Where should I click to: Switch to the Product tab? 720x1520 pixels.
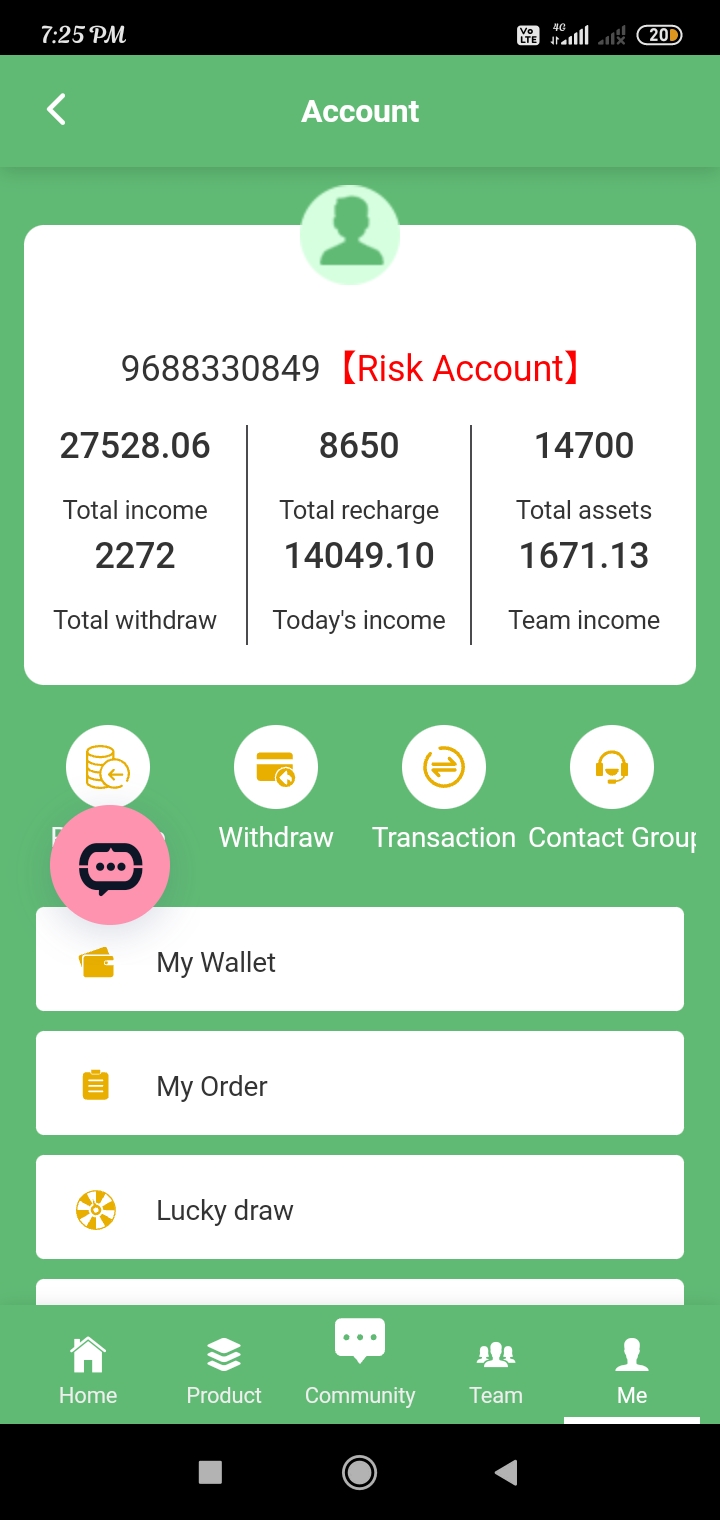pyautogui.click(x=224, y=1370)
